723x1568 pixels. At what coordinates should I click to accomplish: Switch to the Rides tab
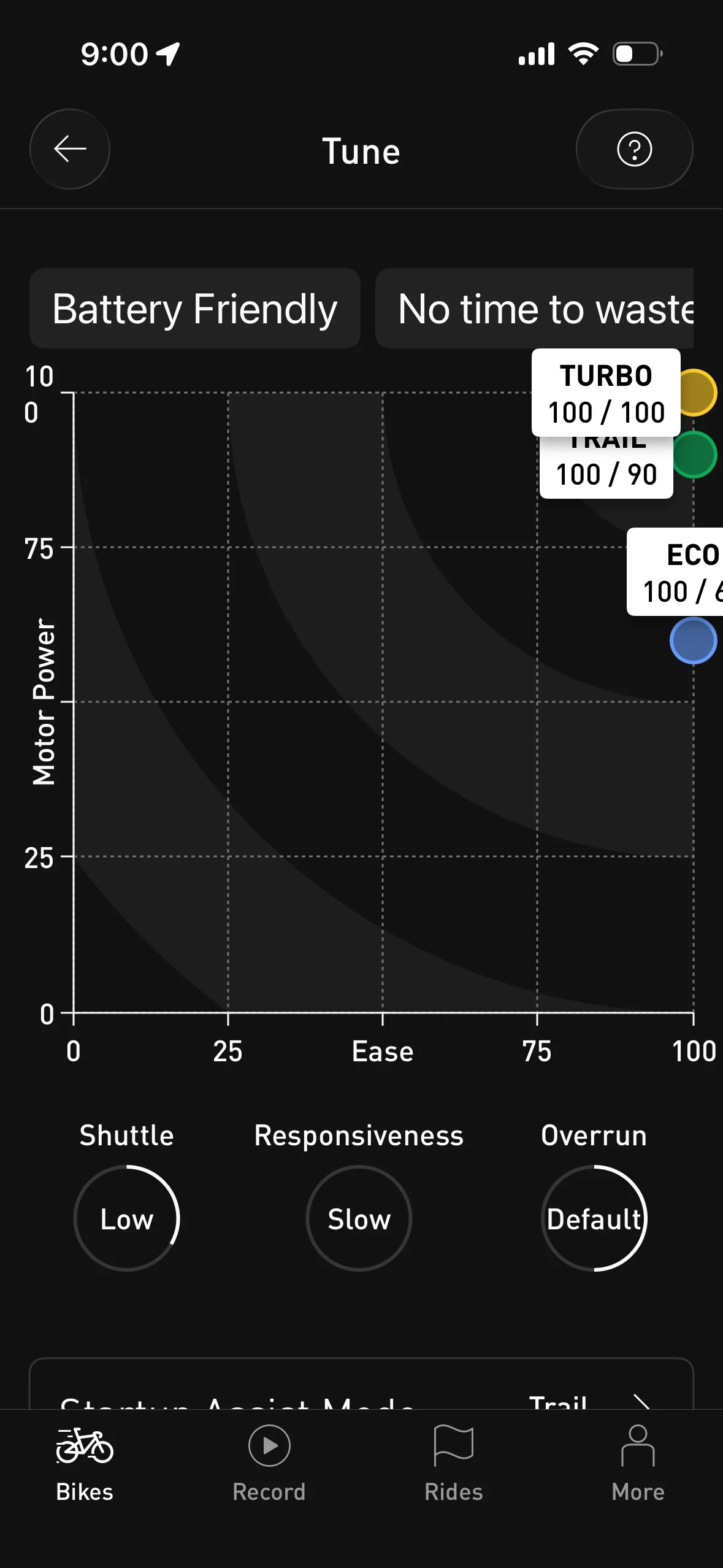click(x=454, y=1463)
